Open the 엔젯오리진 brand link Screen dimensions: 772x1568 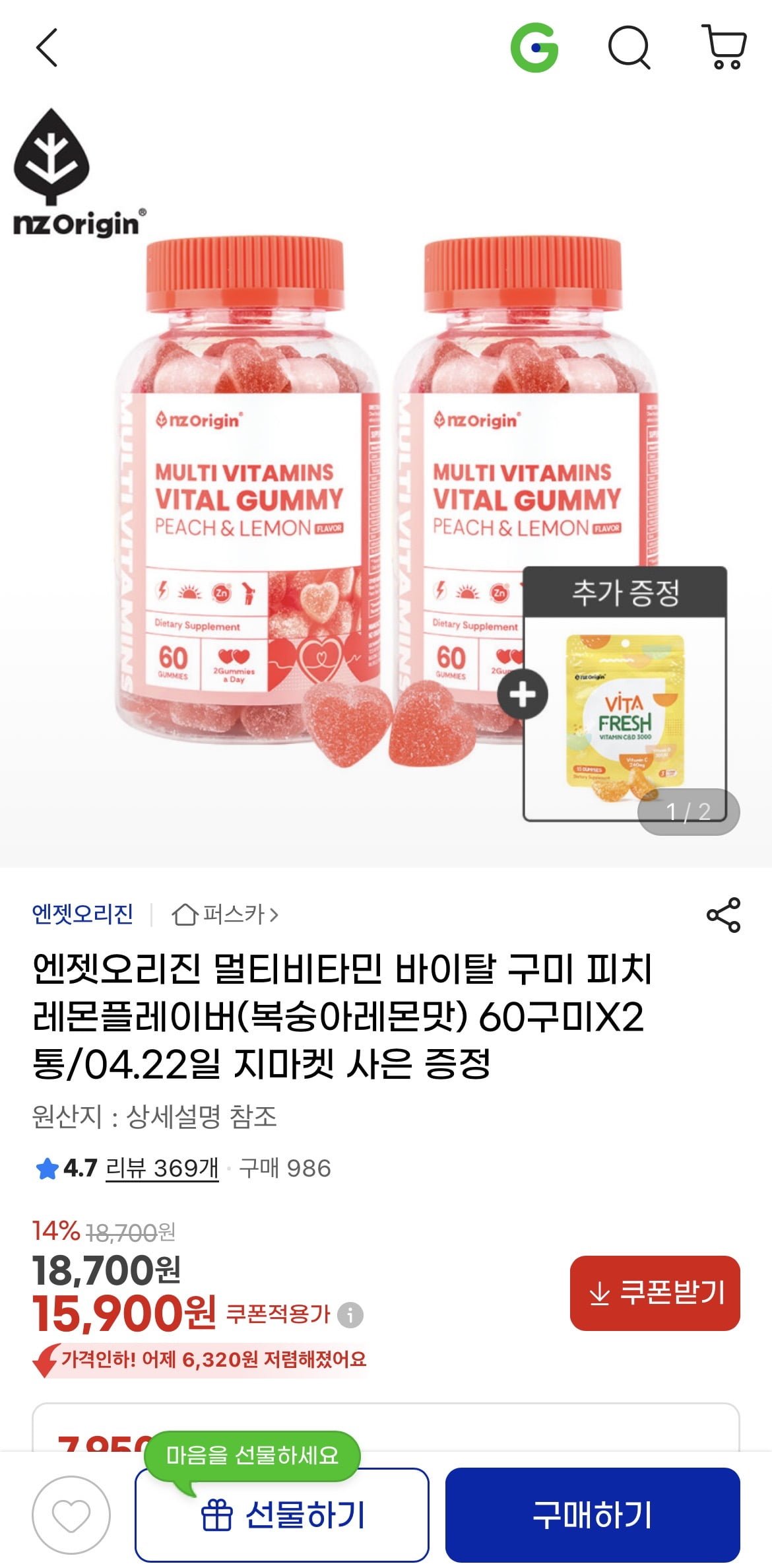point(82,914)
